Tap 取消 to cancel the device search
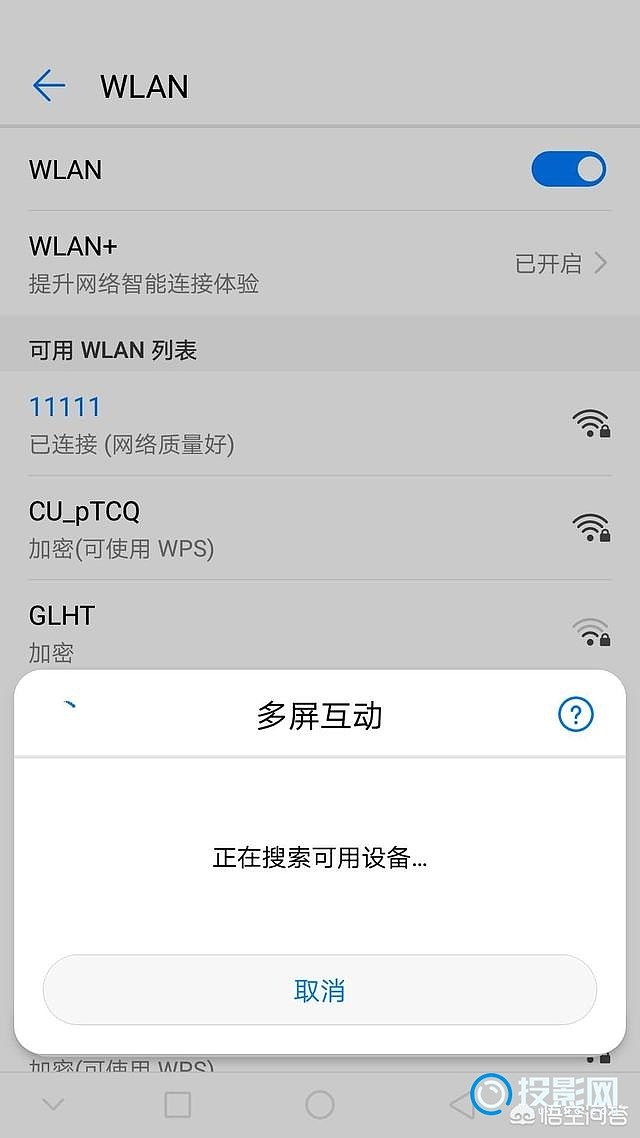 [x=320, y=990]
